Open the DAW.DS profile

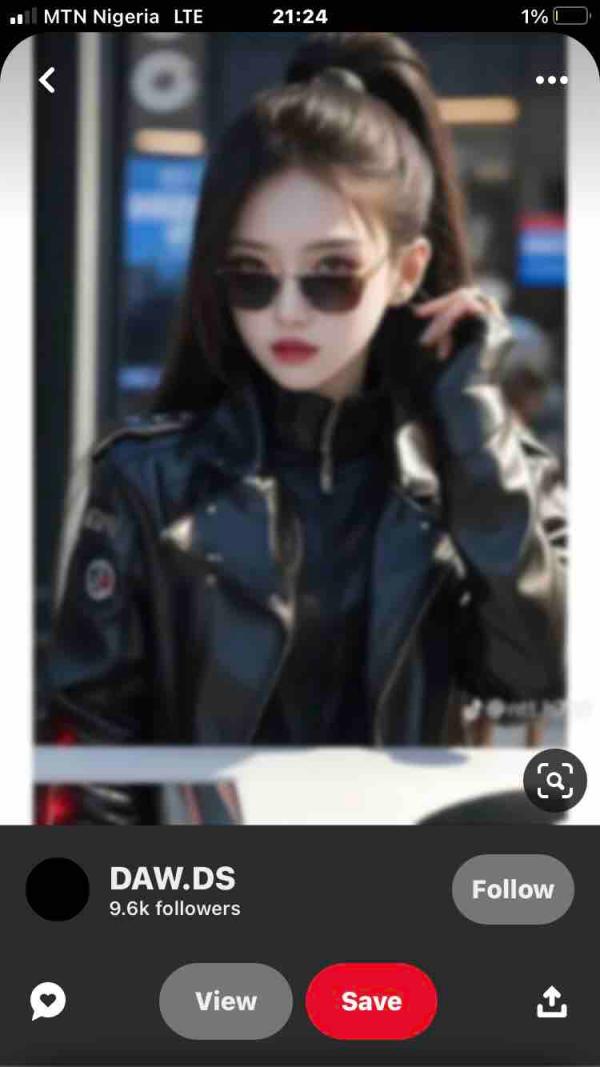(x=172, y=880)
